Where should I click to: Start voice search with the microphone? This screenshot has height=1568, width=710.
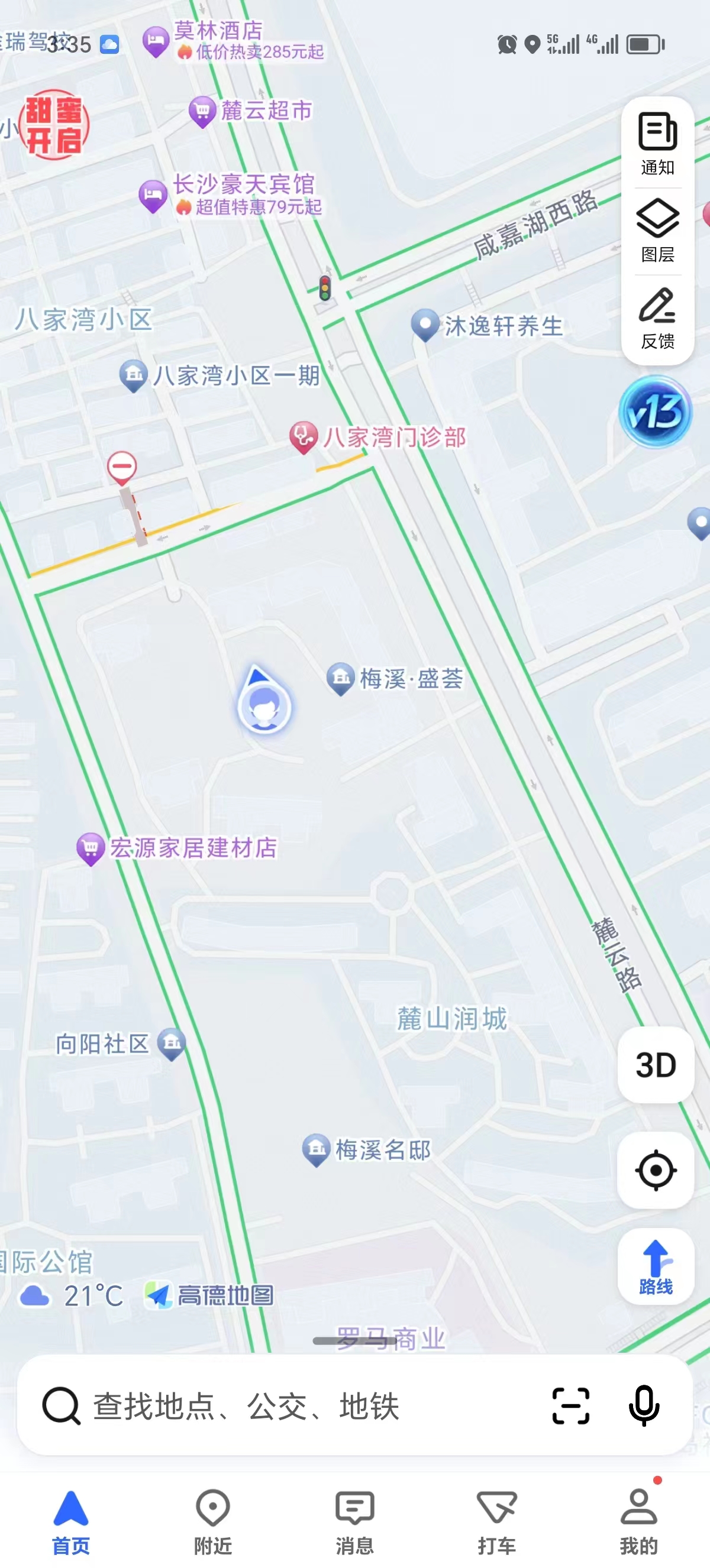point(644,1405)
